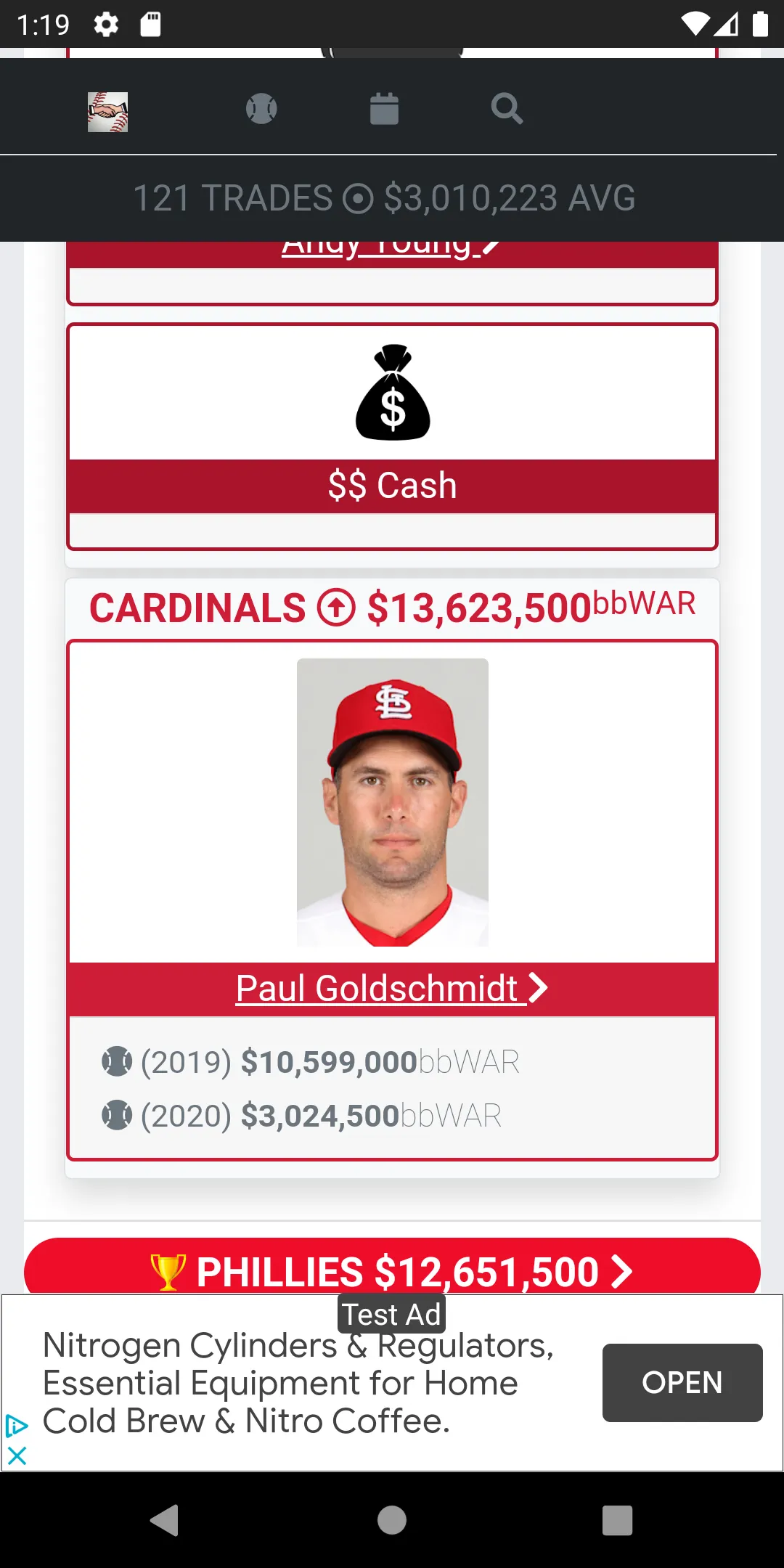Viewport: 784px width, 1568px height.
Task: Open the calendar icon
Action: [384, 109]
